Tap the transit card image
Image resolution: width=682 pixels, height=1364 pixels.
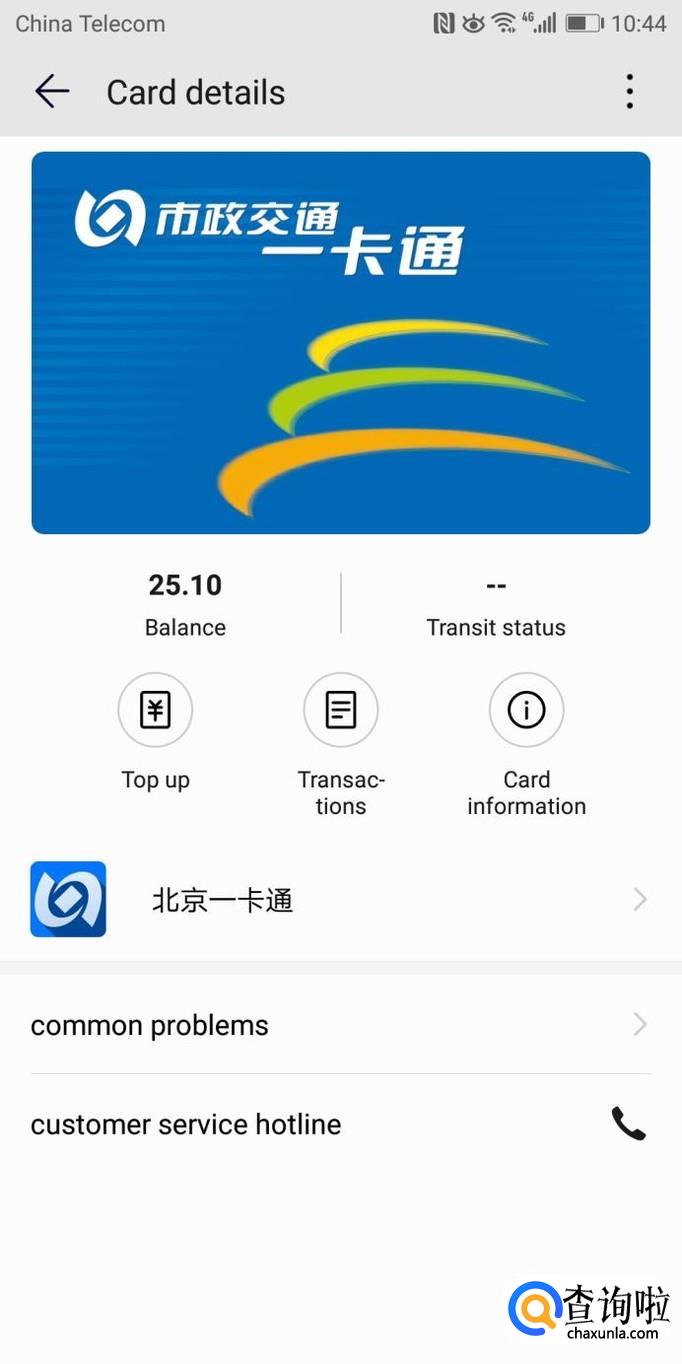point(340,342)
